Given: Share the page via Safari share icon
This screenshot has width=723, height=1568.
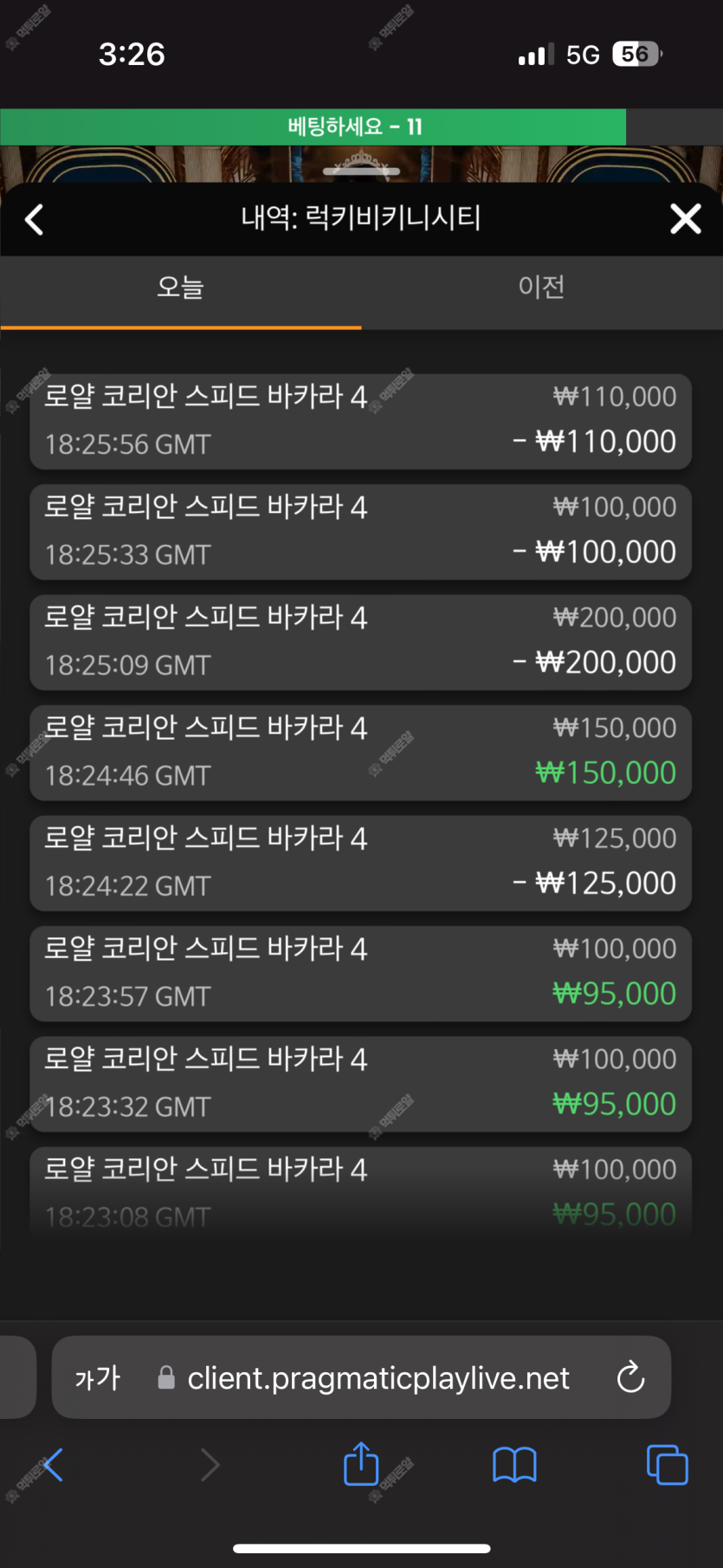Looking at the screenshot, I should click(x=361, y=1464).
